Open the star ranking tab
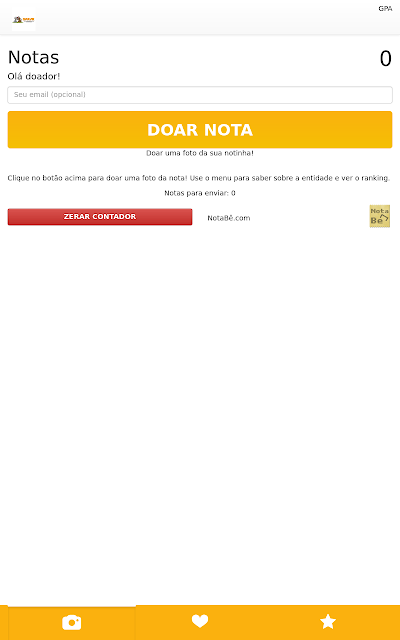The image size is (400, 640). tap(328, 622)
